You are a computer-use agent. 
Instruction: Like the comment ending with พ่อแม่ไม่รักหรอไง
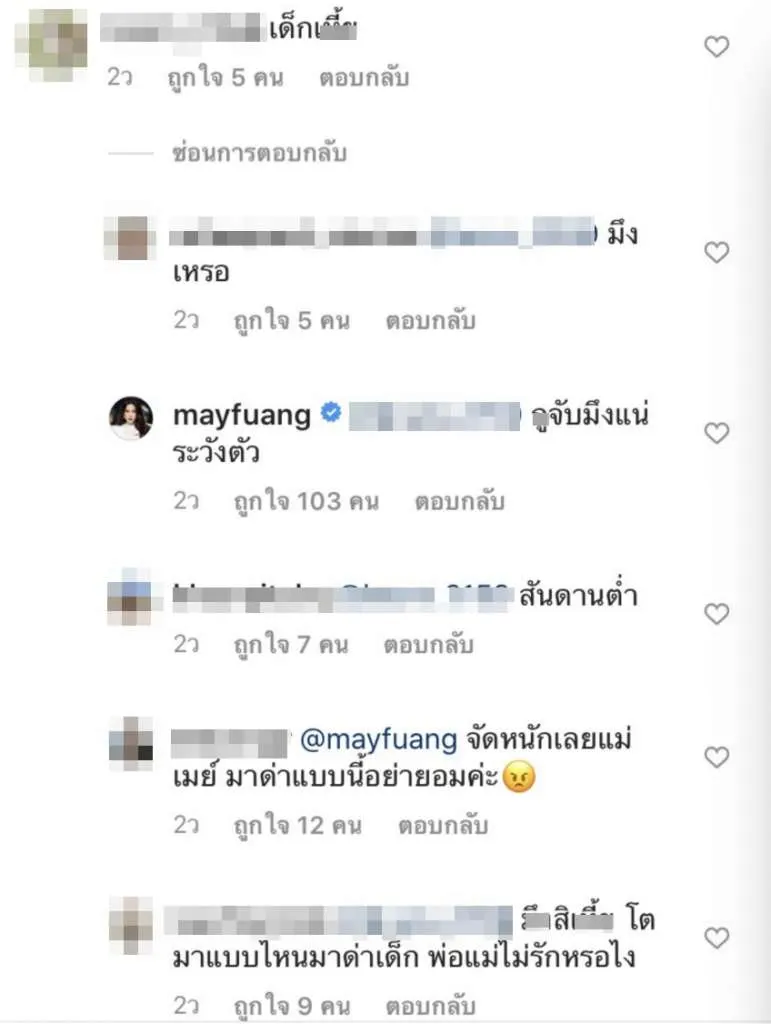[717, 938]
